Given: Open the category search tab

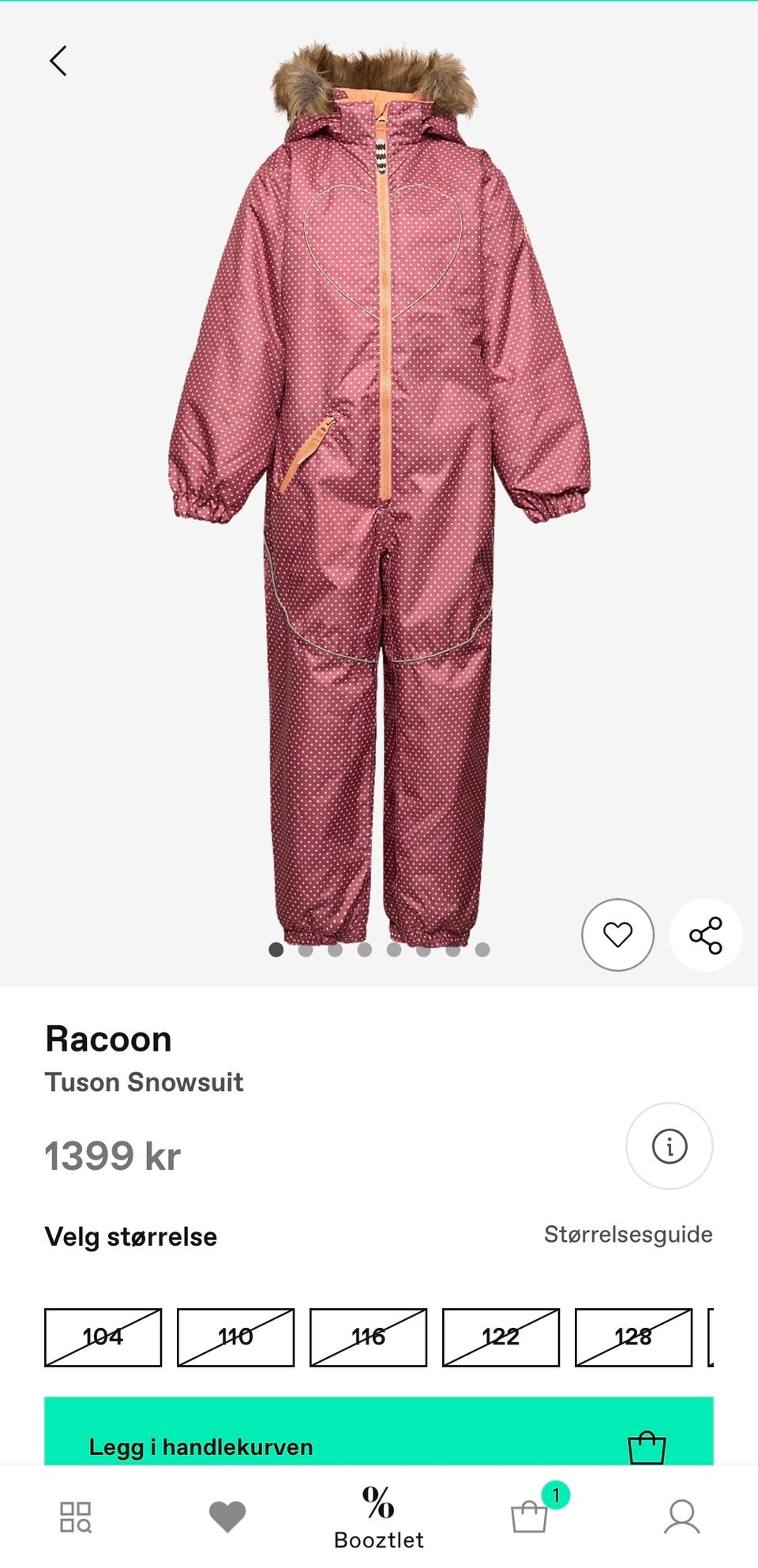Looking at the screenshot, I should coord(76,1517).
